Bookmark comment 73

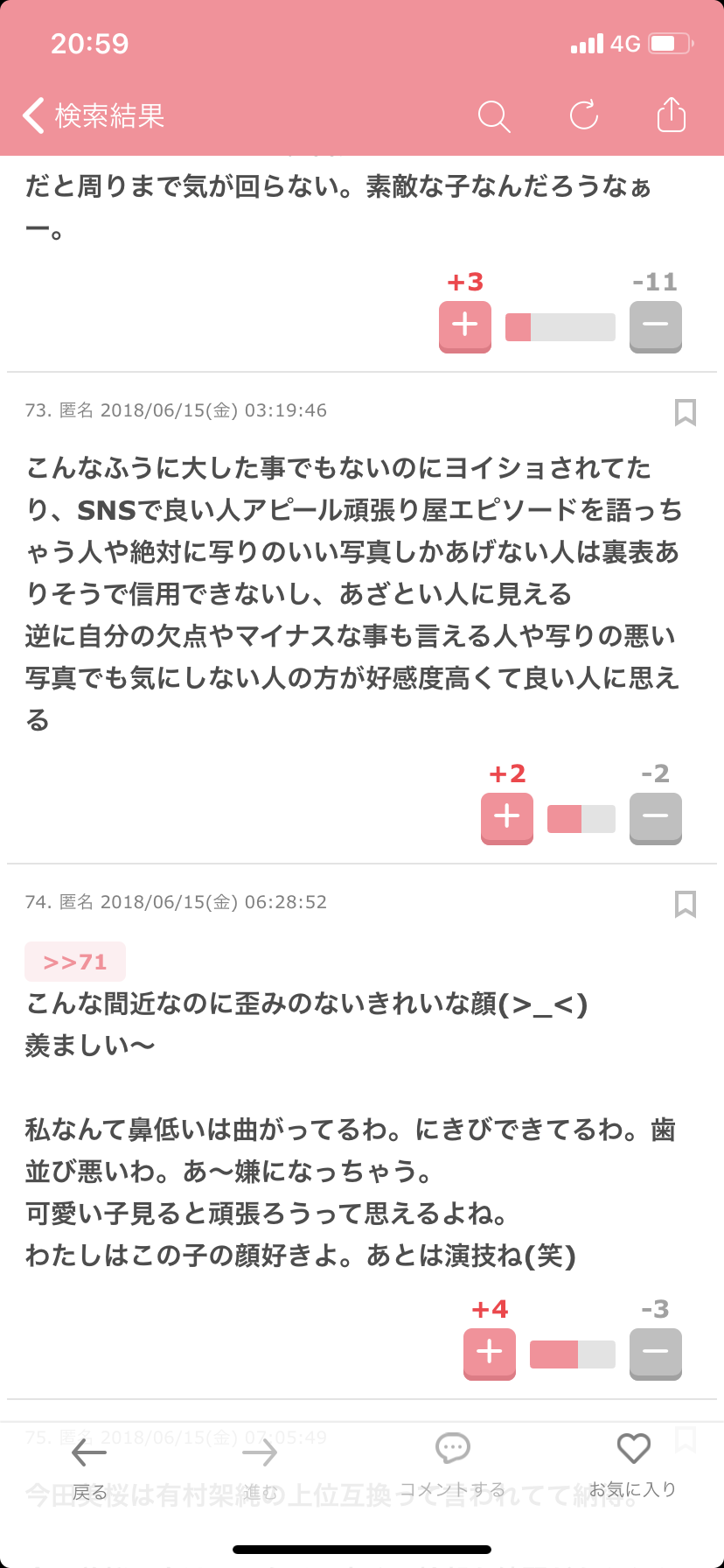[x=686, y=412]
